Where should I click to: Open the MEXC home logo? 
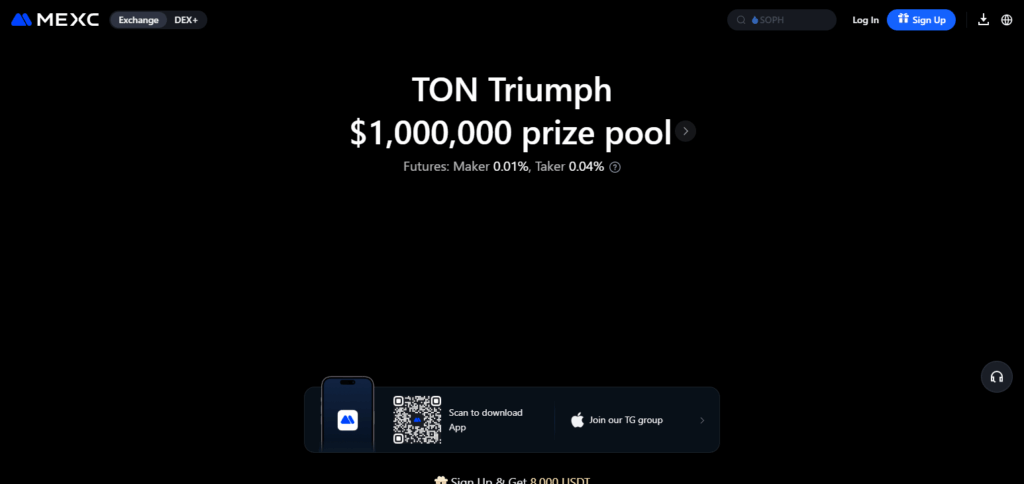(x=55, y=20)
